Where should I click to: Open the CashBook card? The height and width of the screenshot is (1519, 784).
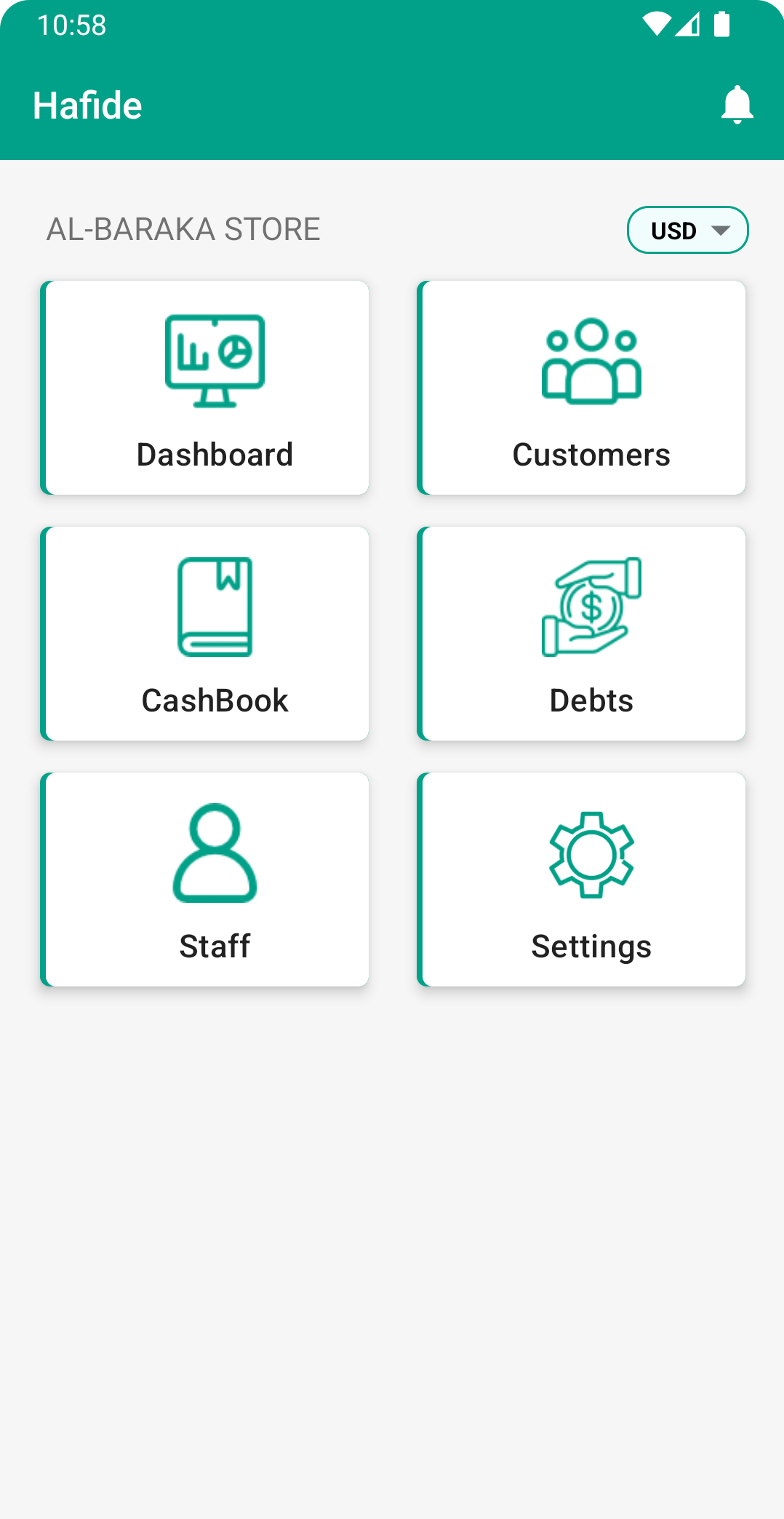tap(205, 634)
